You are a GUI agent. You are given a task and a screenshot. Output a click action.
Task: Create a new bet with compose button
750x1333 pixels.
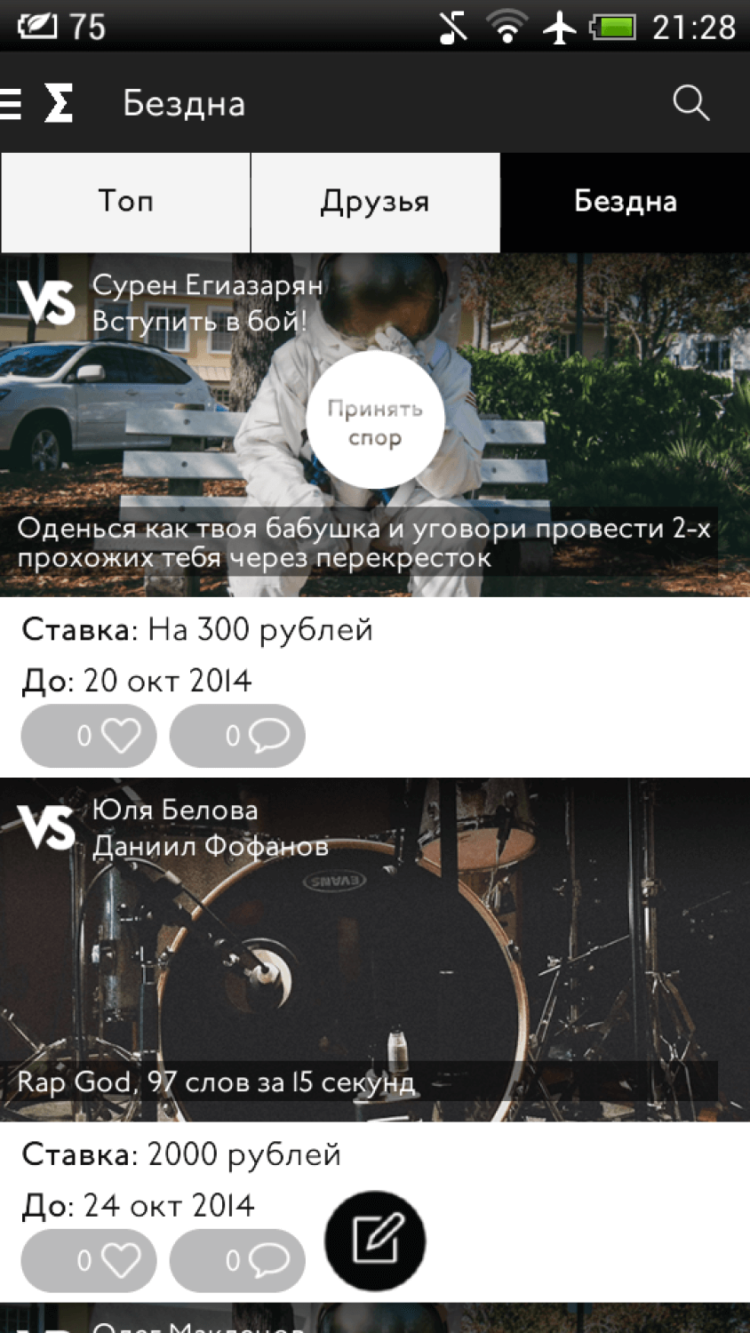[375, 1241]
